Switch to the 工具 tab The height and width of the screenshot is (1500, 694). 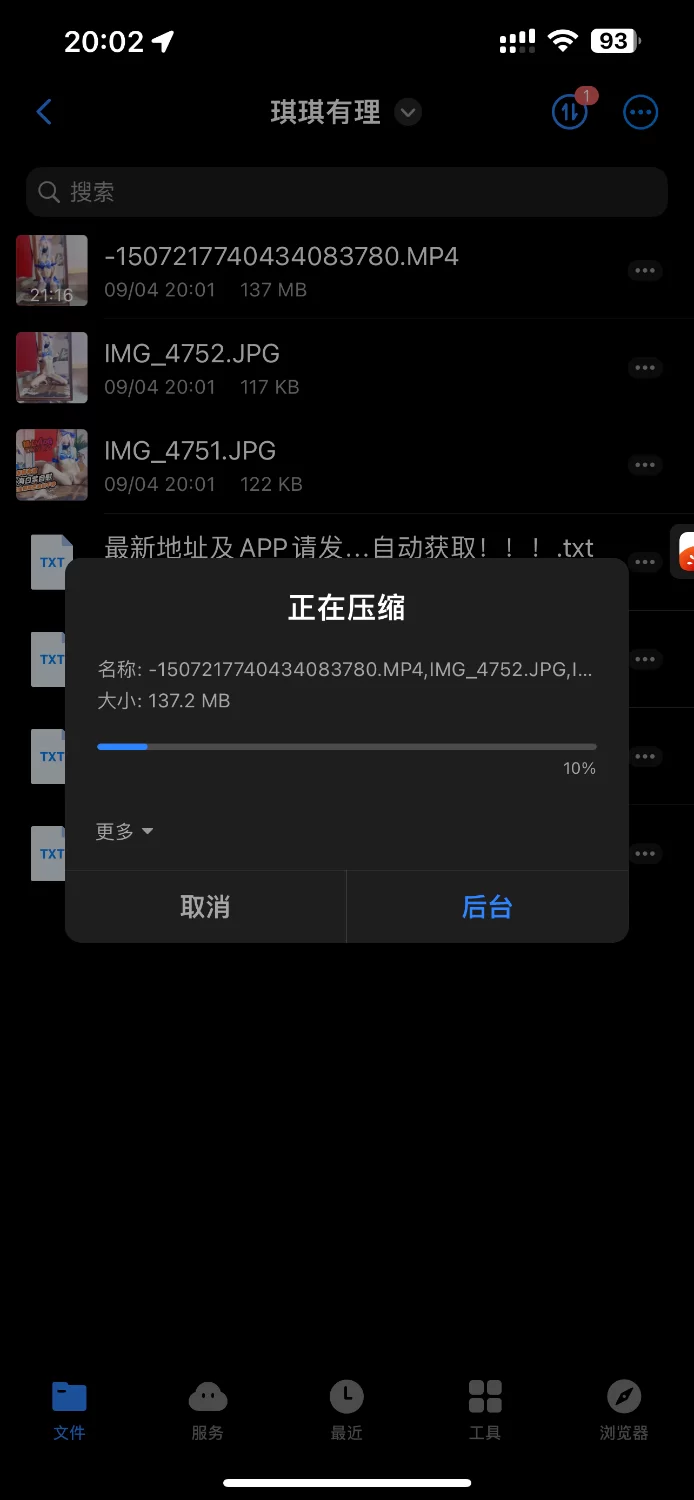pyautogui.click(x=485, y=1410)
